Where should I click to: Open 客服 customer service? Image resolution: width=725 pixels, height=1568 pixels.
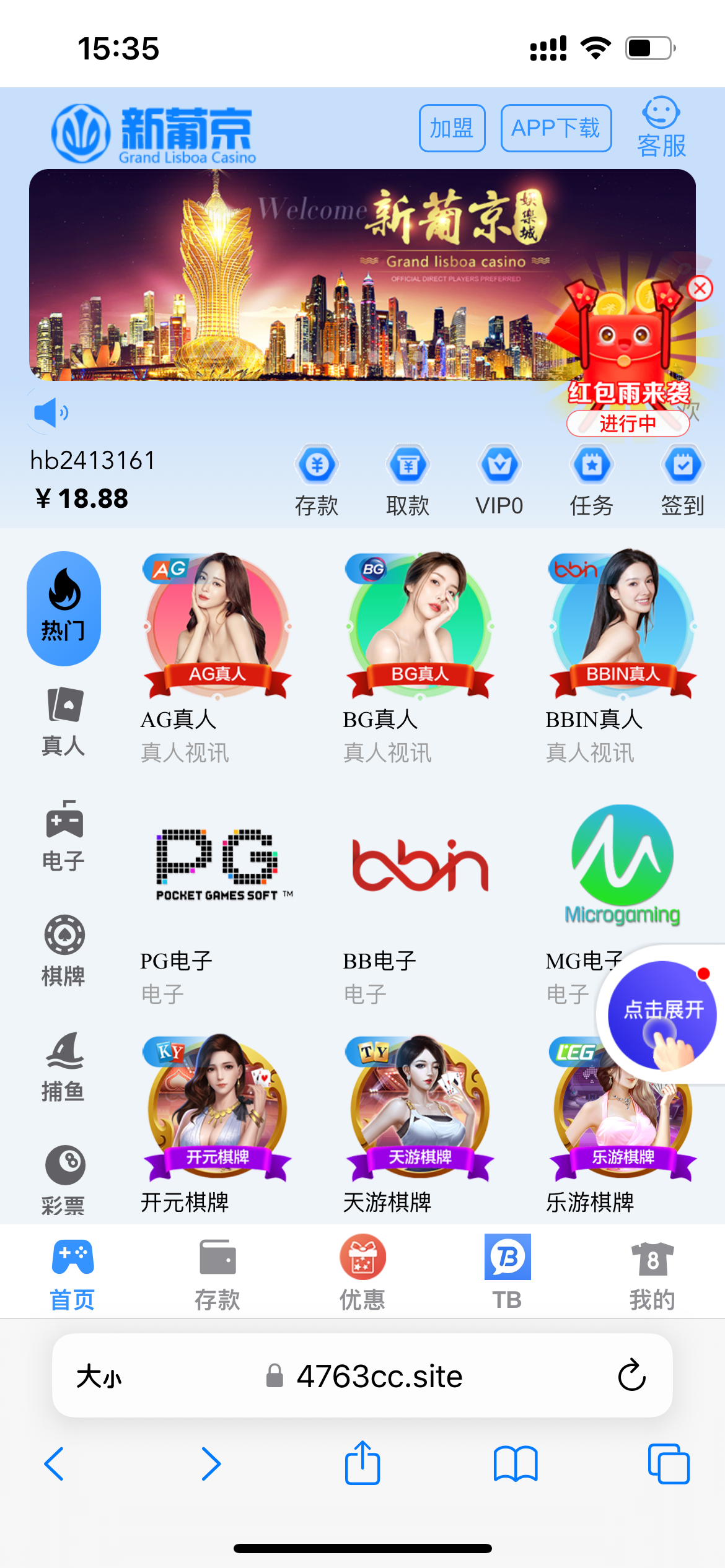pos(661,128)
